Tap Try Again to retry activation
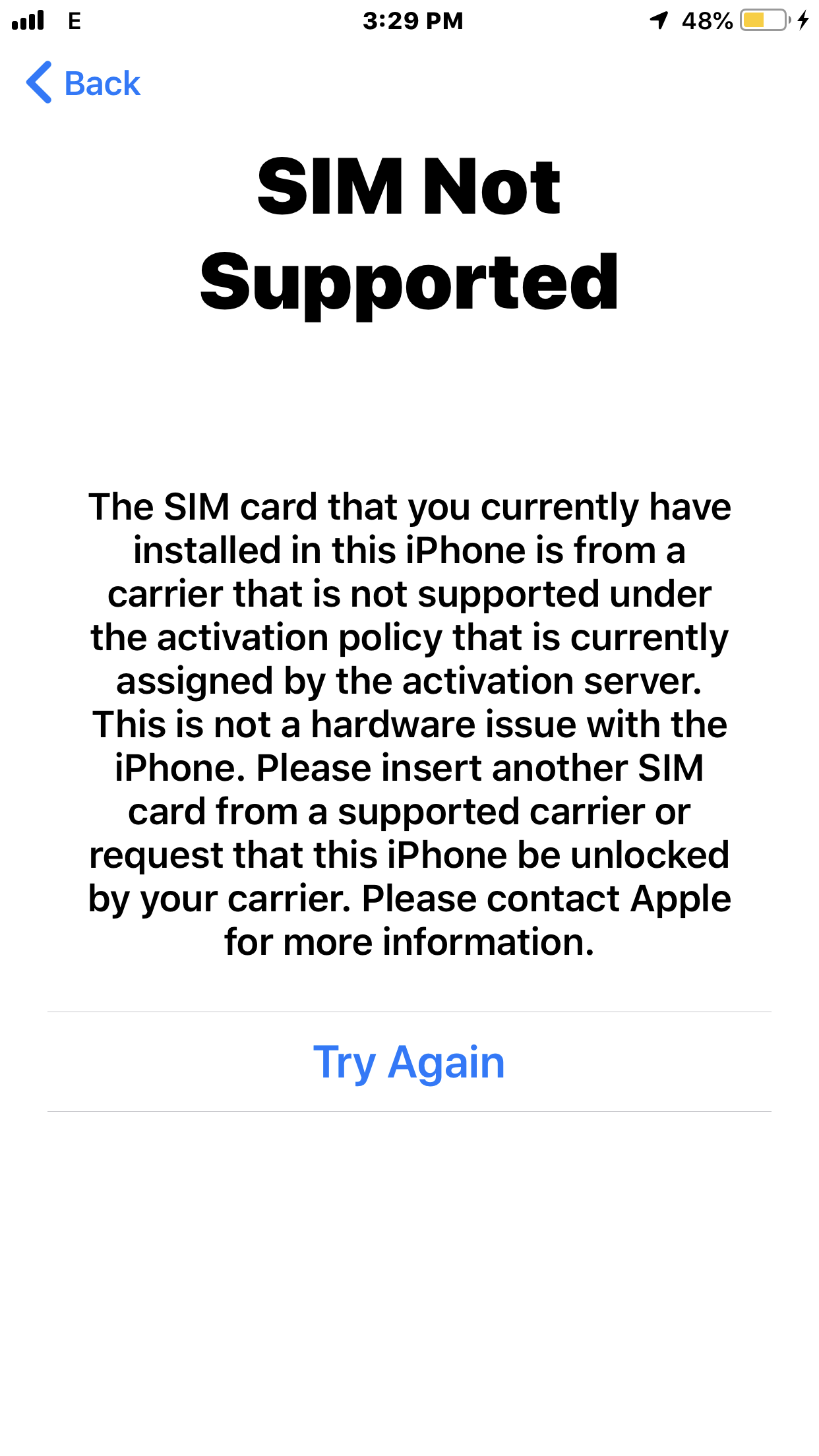 (409, 1062)
